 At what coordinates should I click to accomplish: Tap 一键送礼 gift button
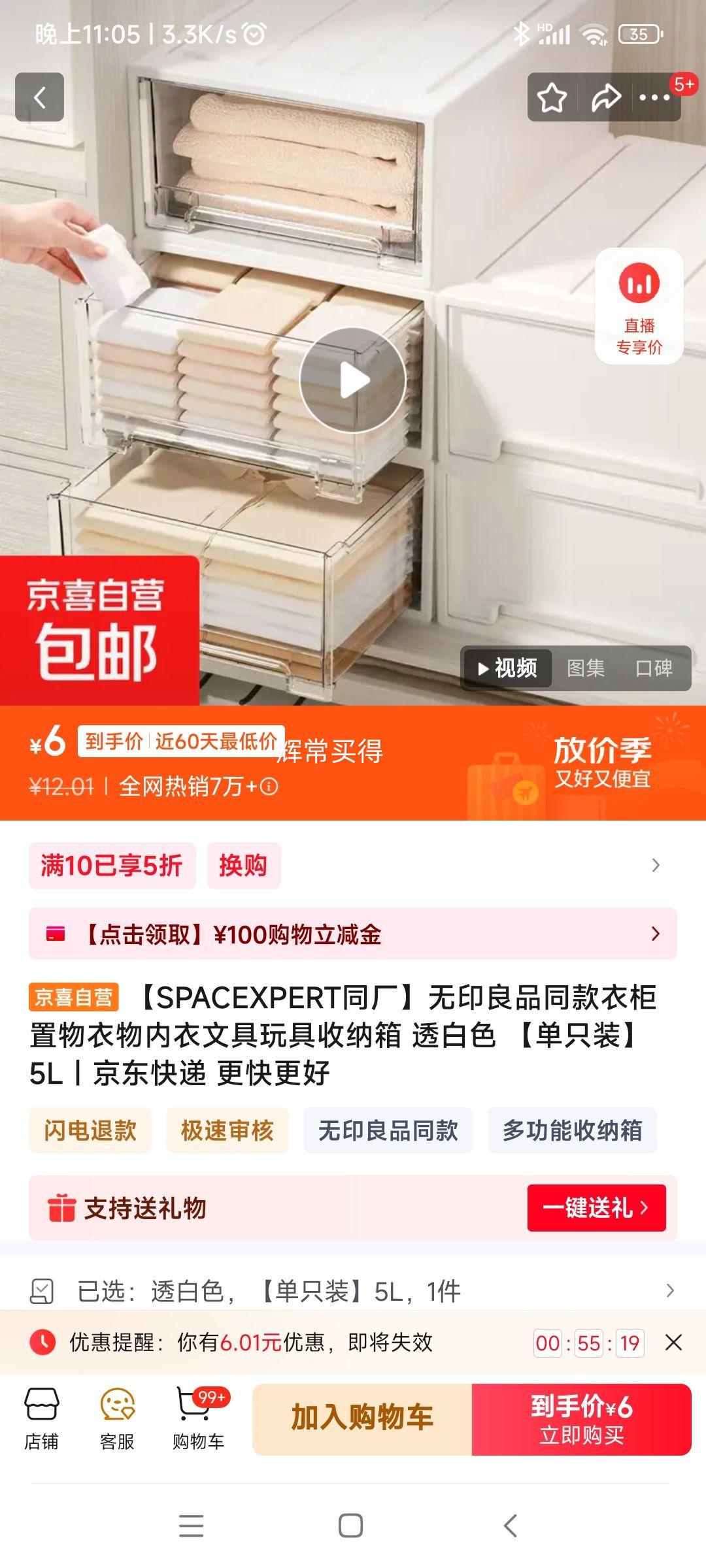click(x=596, y=1208)
